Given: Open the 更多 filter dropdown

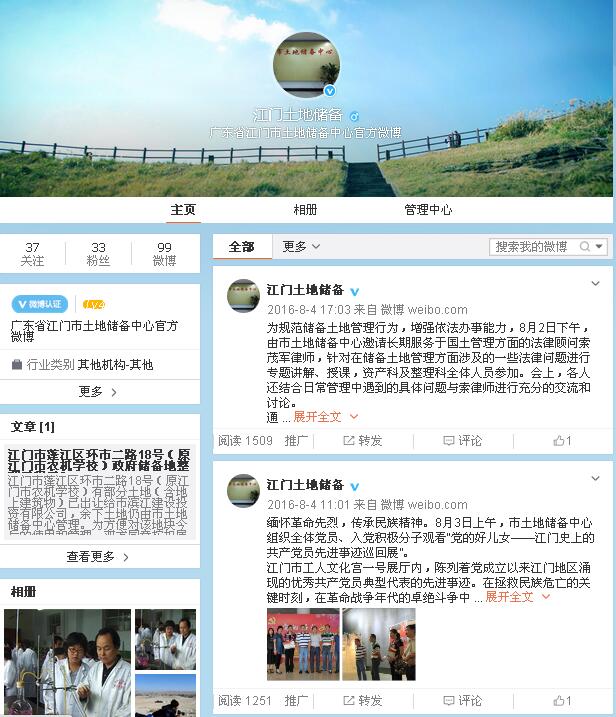Looking at the screenshot, I should pos(301,246).
